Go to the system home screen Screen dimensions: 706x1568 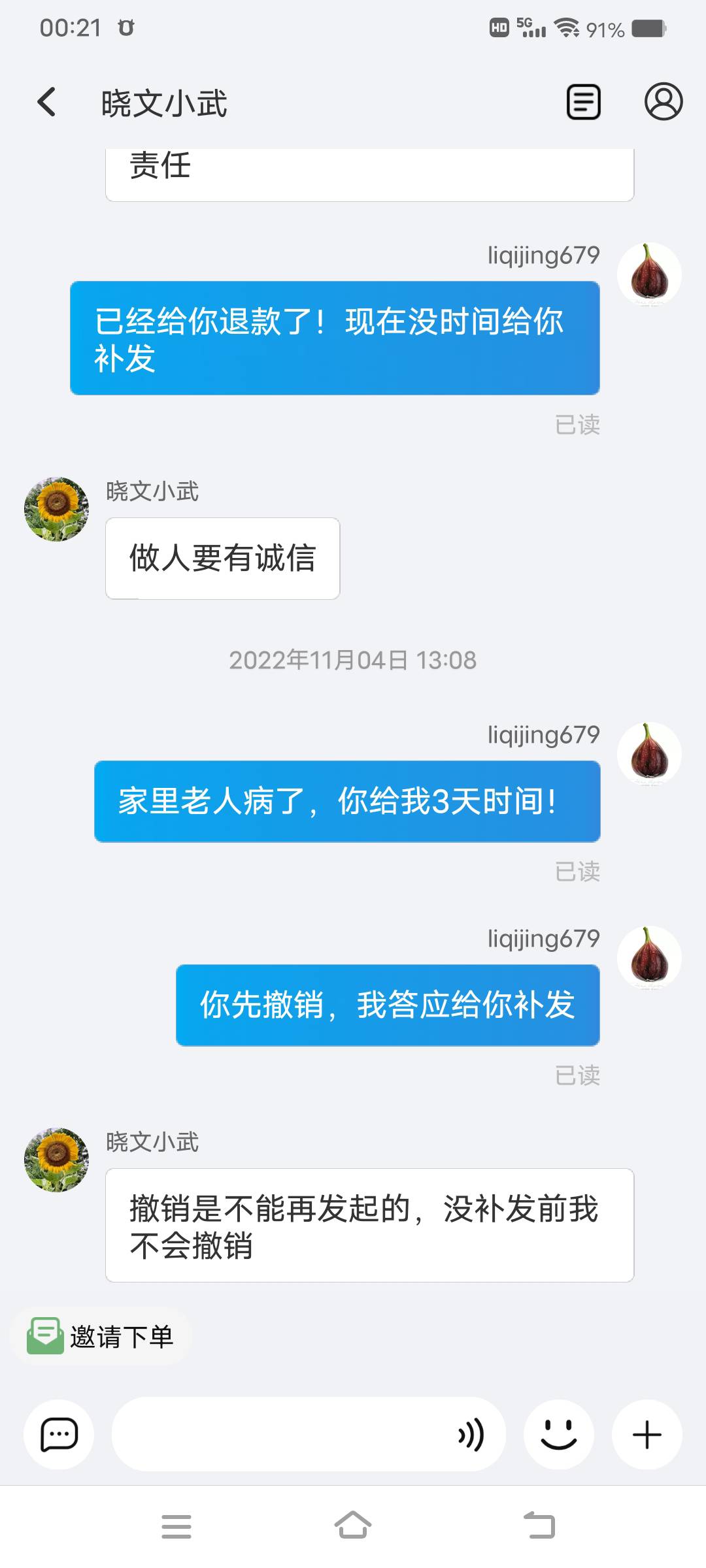(x=353, y=1526)
